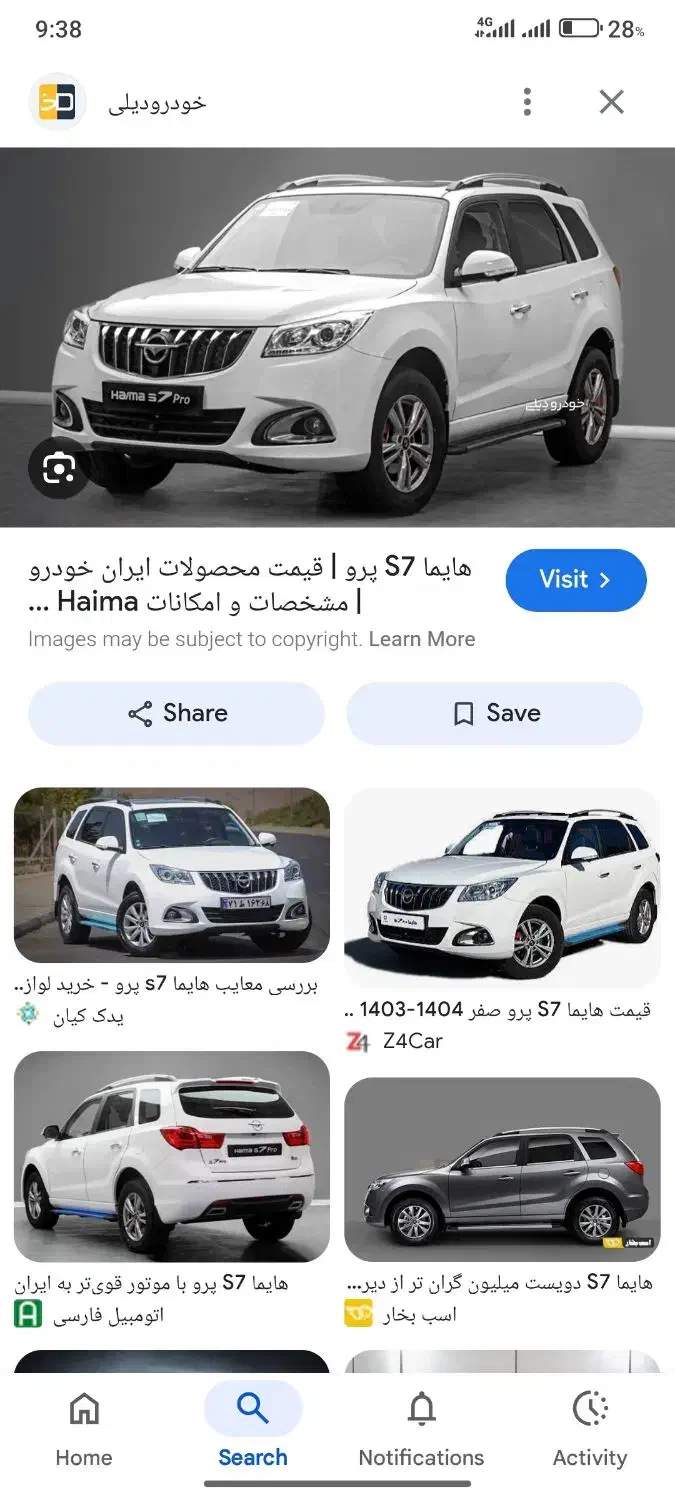Open the three-dot overflow menu
This screenshot has height=1500, width=675.
[x=527, y=102]
